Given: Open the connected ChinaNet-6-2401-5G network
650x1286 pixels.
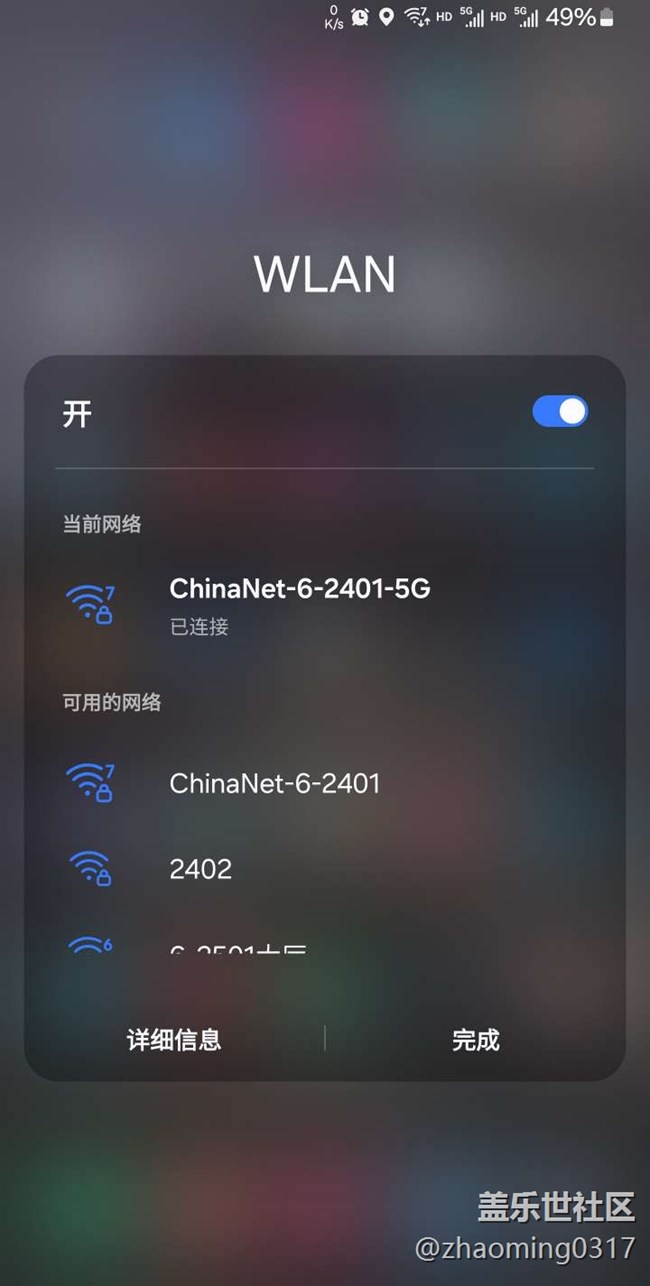Looking at the screenshot, I should point(300,604).
